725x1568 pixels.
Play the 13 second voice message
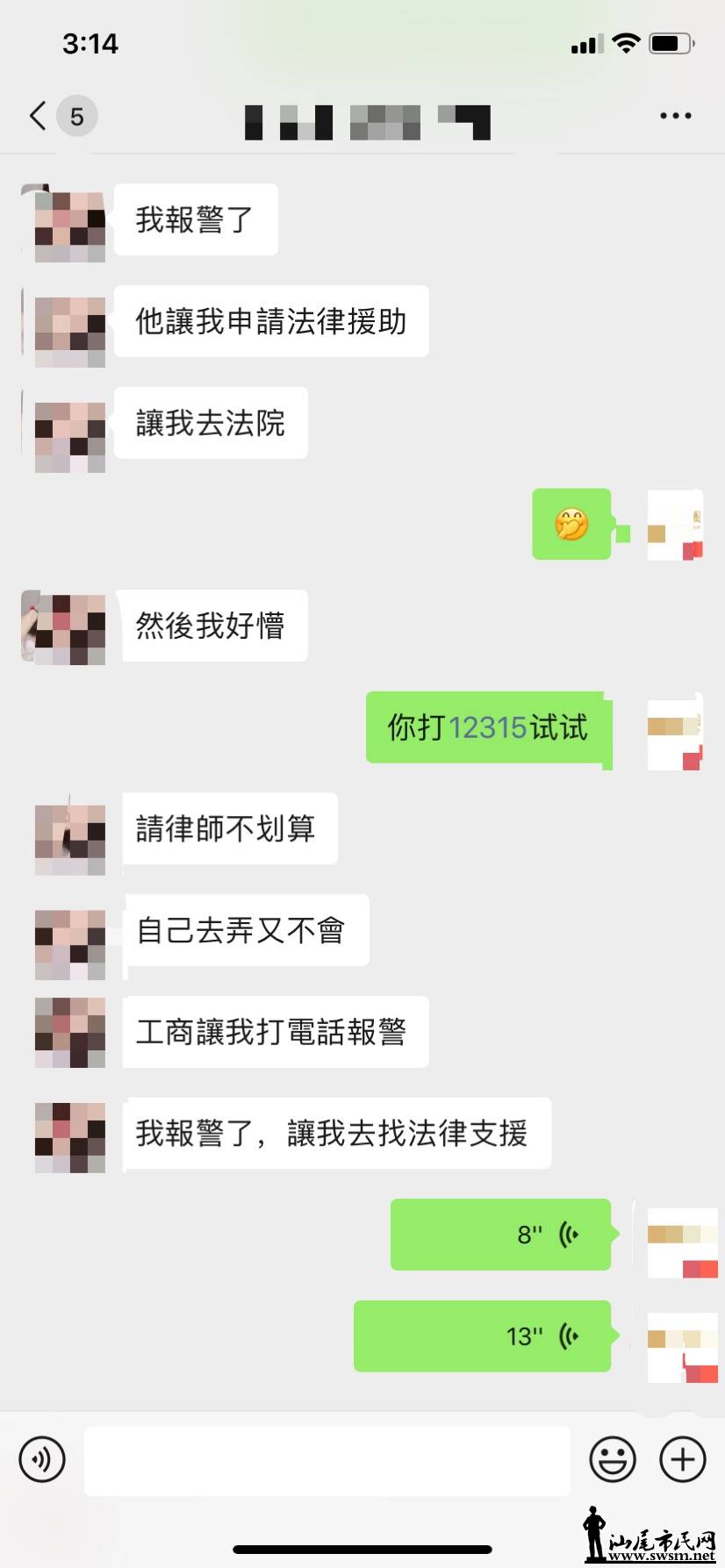click(481, 1336)
